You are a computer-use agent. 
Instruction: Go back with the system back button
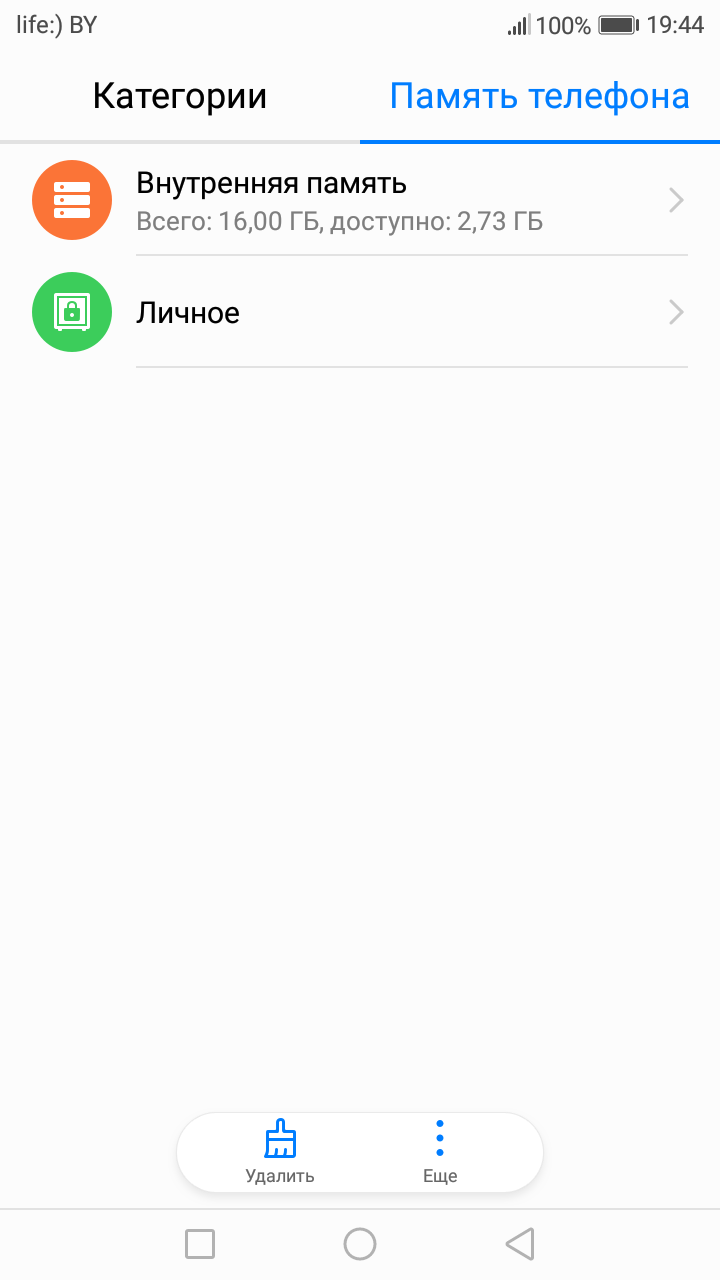pos(520,1244)
